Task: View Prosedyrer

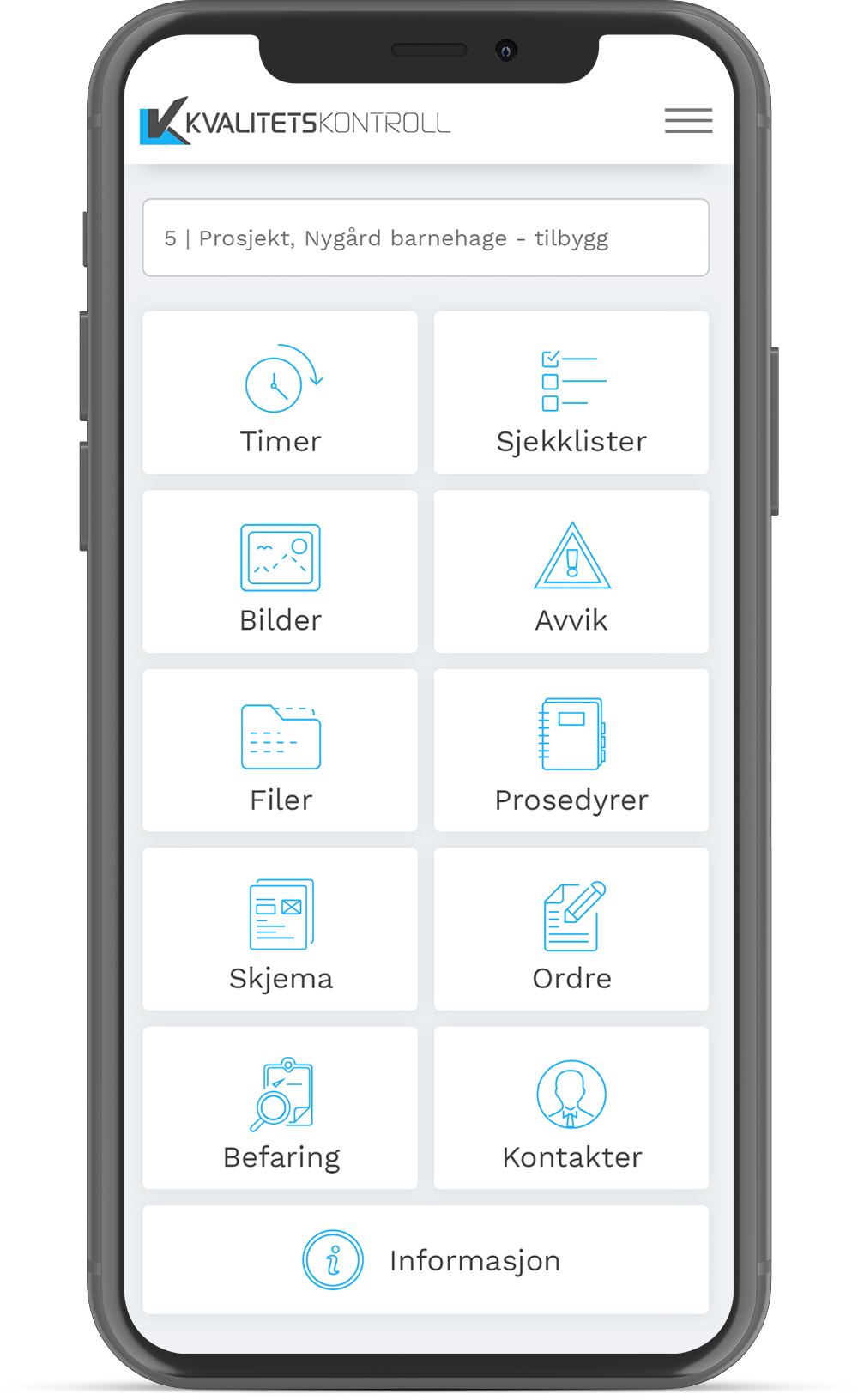Action: point(571,751)
